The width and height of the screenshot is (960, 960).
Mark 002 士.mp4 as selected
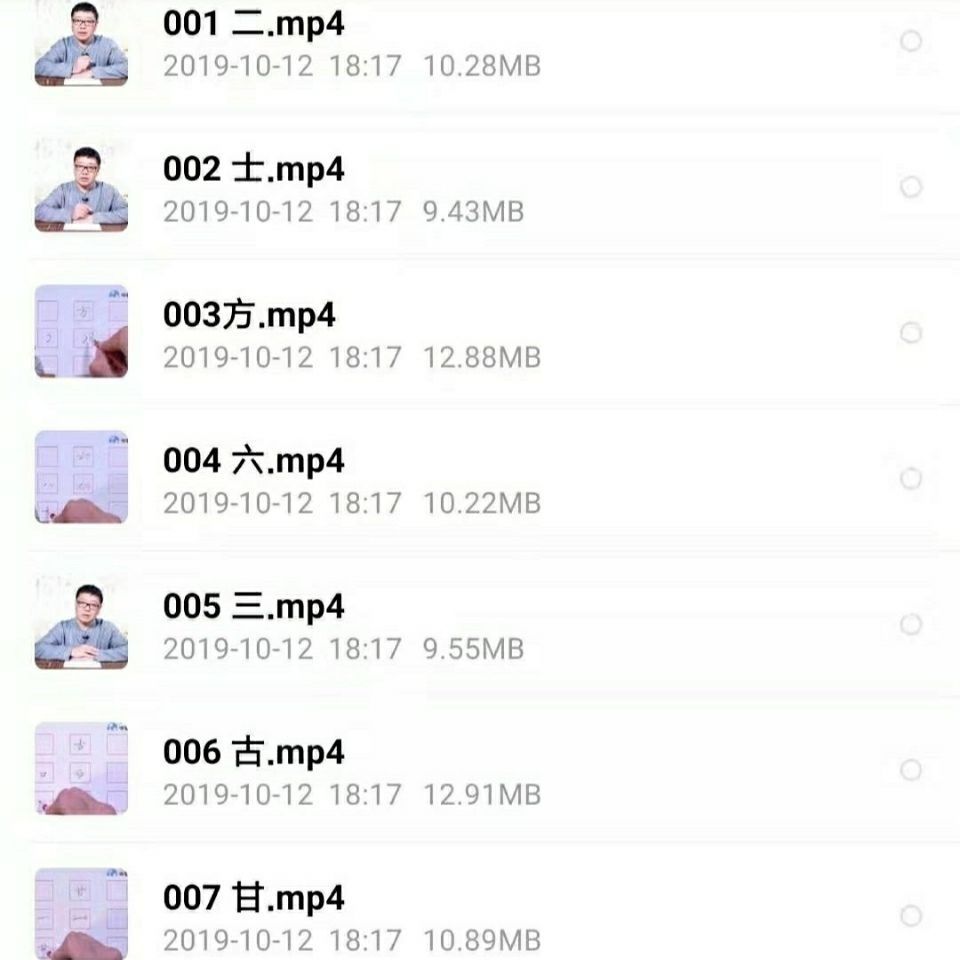tap(910, 187)
